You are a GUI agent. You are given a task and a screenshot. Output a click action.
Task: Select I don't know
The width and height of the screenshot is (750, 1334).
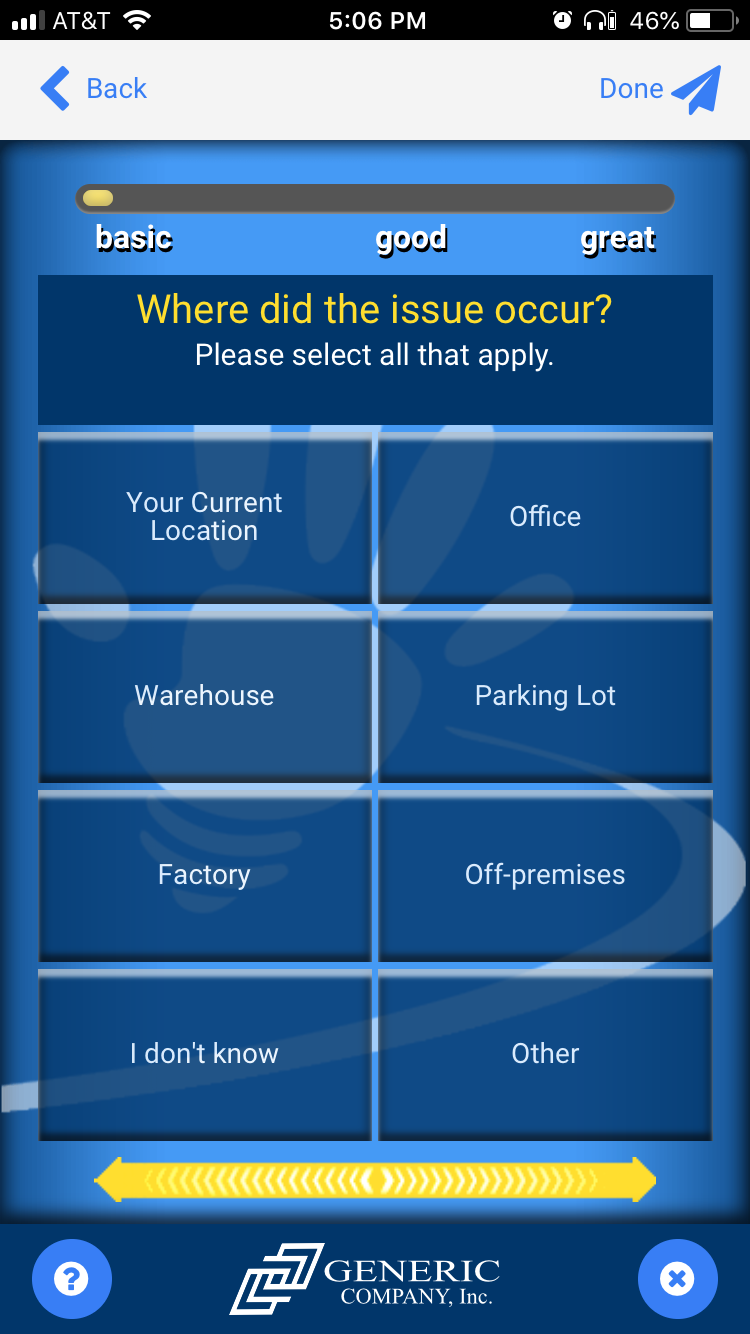(204, 1054)
